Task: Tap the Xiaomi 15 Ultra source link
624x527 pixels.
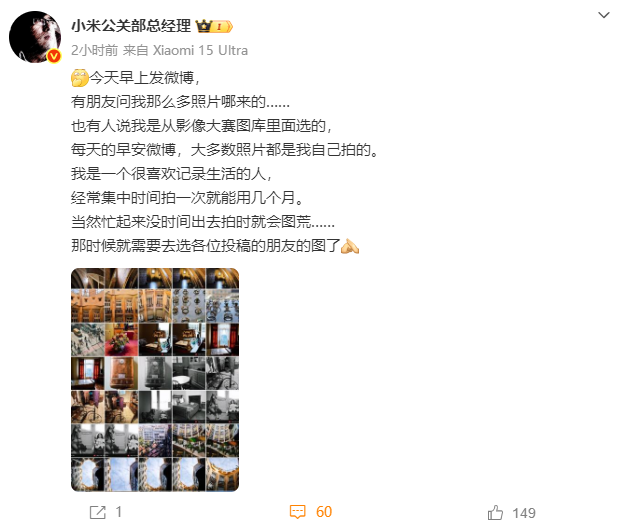Action: pyautogui.click(x=200, y=50)
